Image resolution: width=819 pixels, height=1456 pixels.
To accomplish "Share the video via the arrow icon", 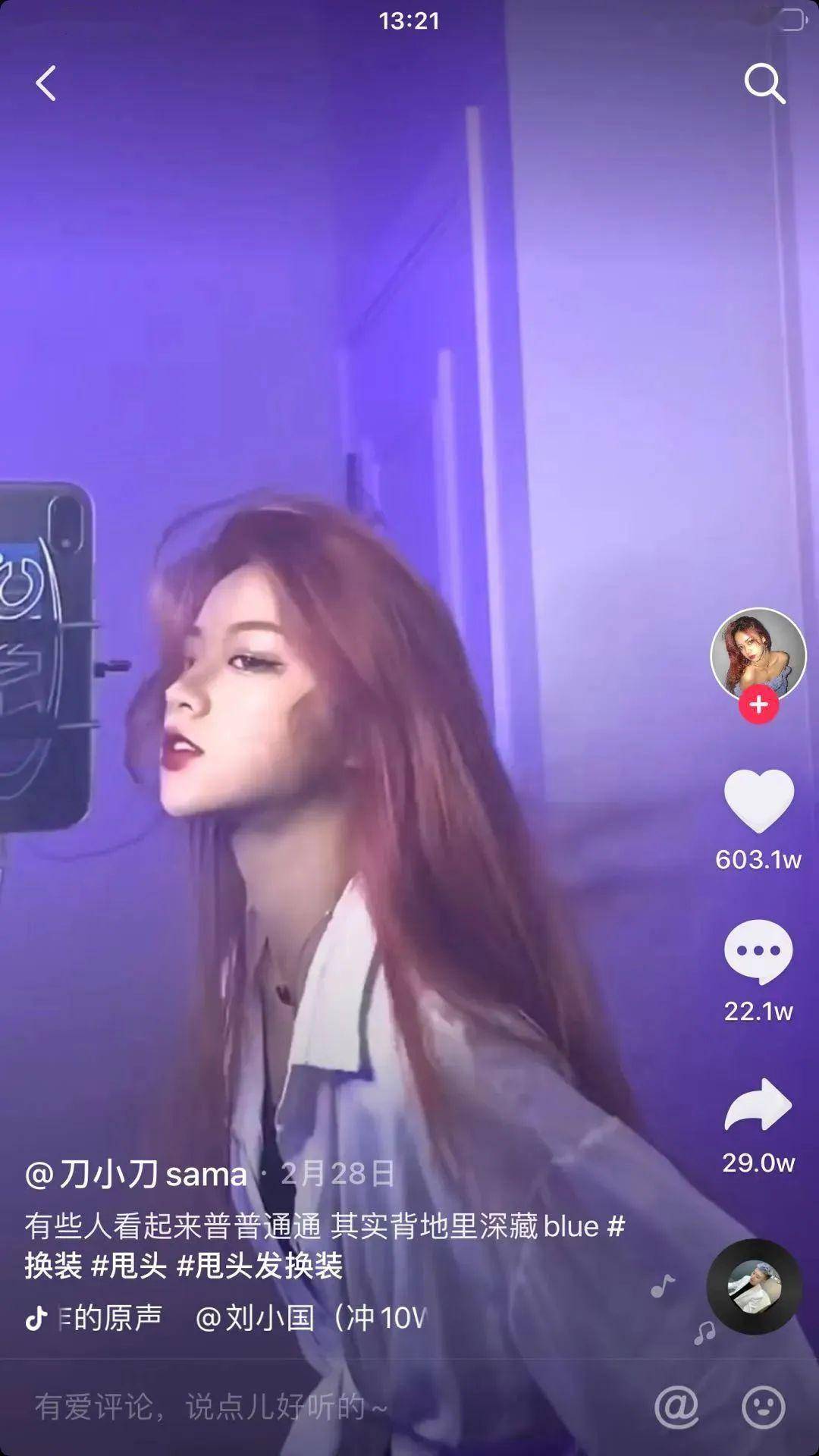I will (758, 1105).
